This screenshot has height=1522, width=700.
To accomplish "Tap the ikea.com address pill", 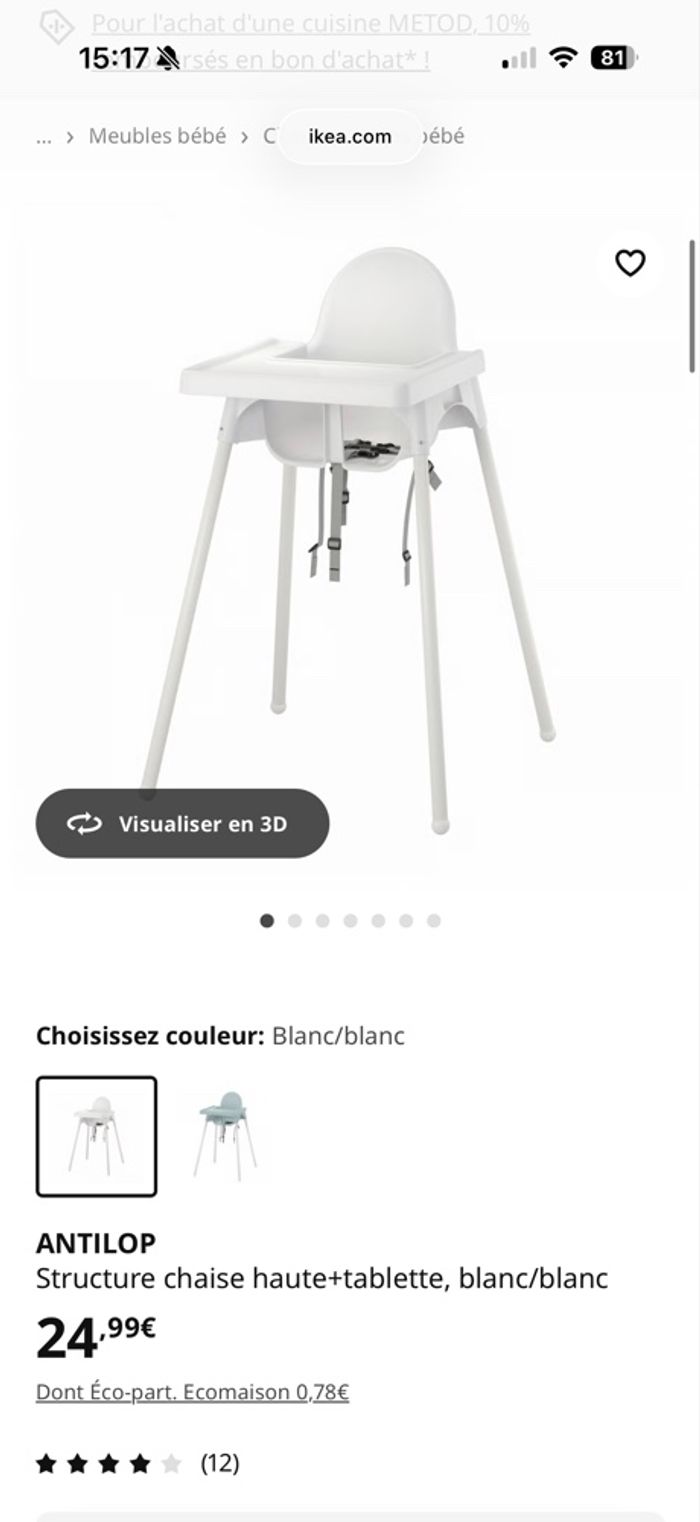I will tap(349, 137).
